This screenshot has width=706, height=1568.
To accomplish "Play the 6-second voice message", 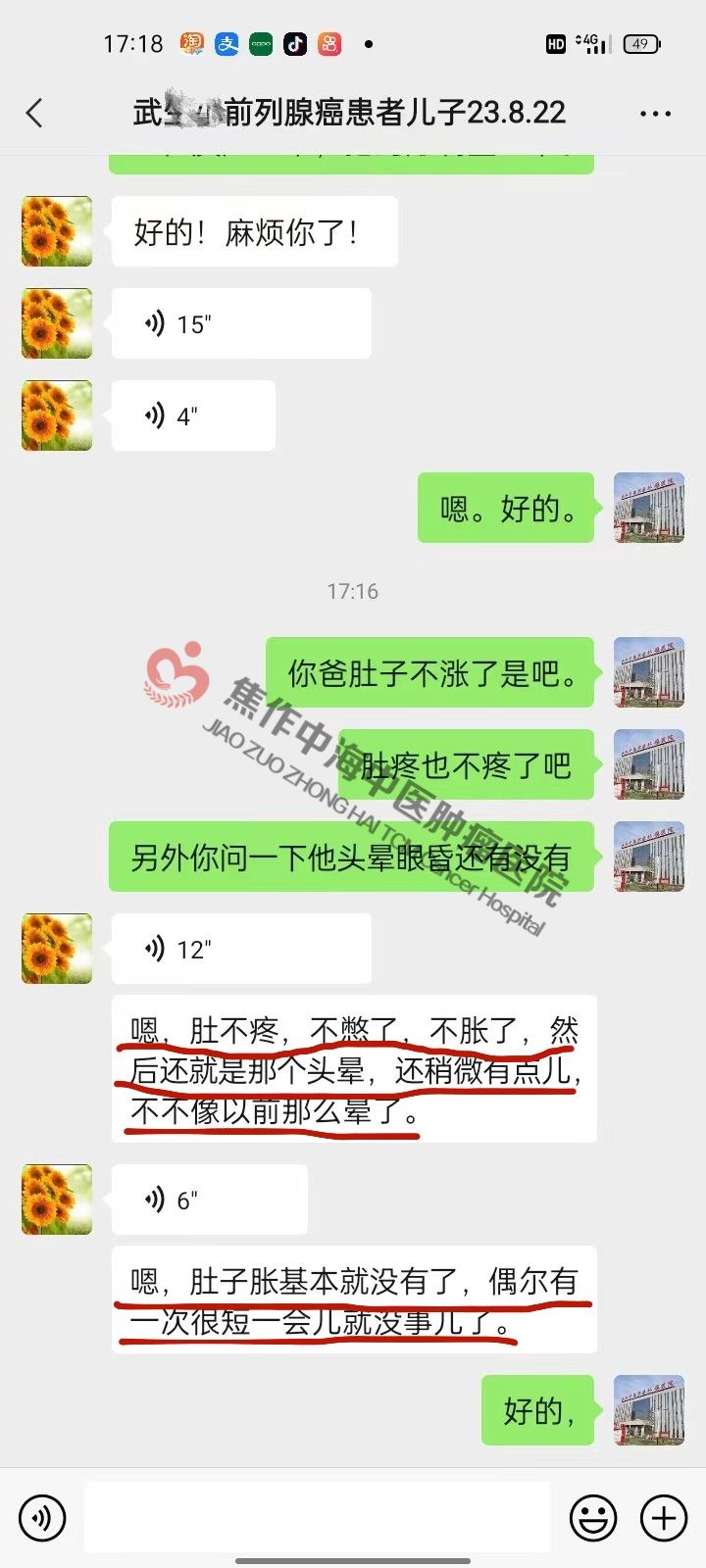I will [x=209, y=1200].
